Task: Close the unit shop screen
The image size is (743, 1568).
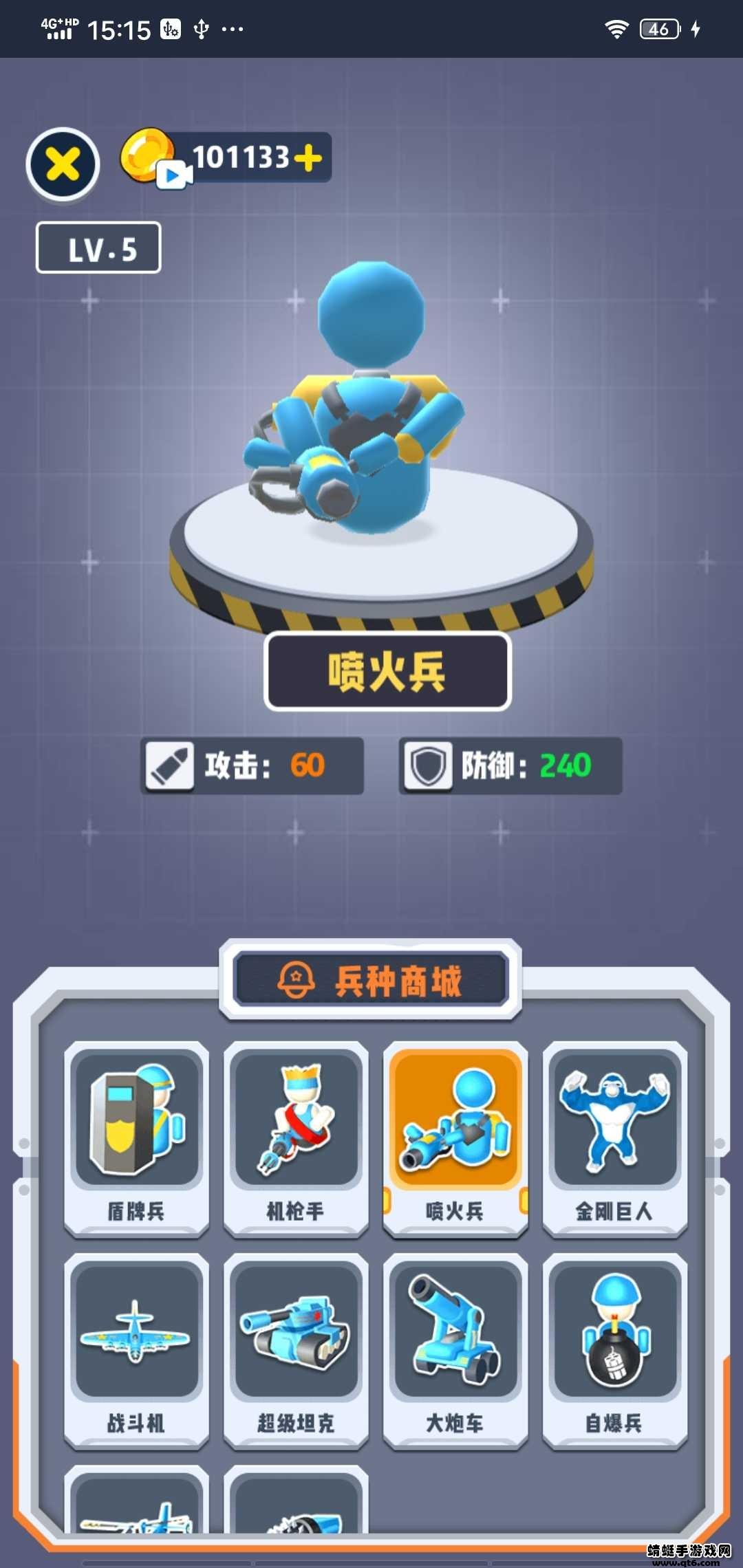Action: [x=63, y=165]
